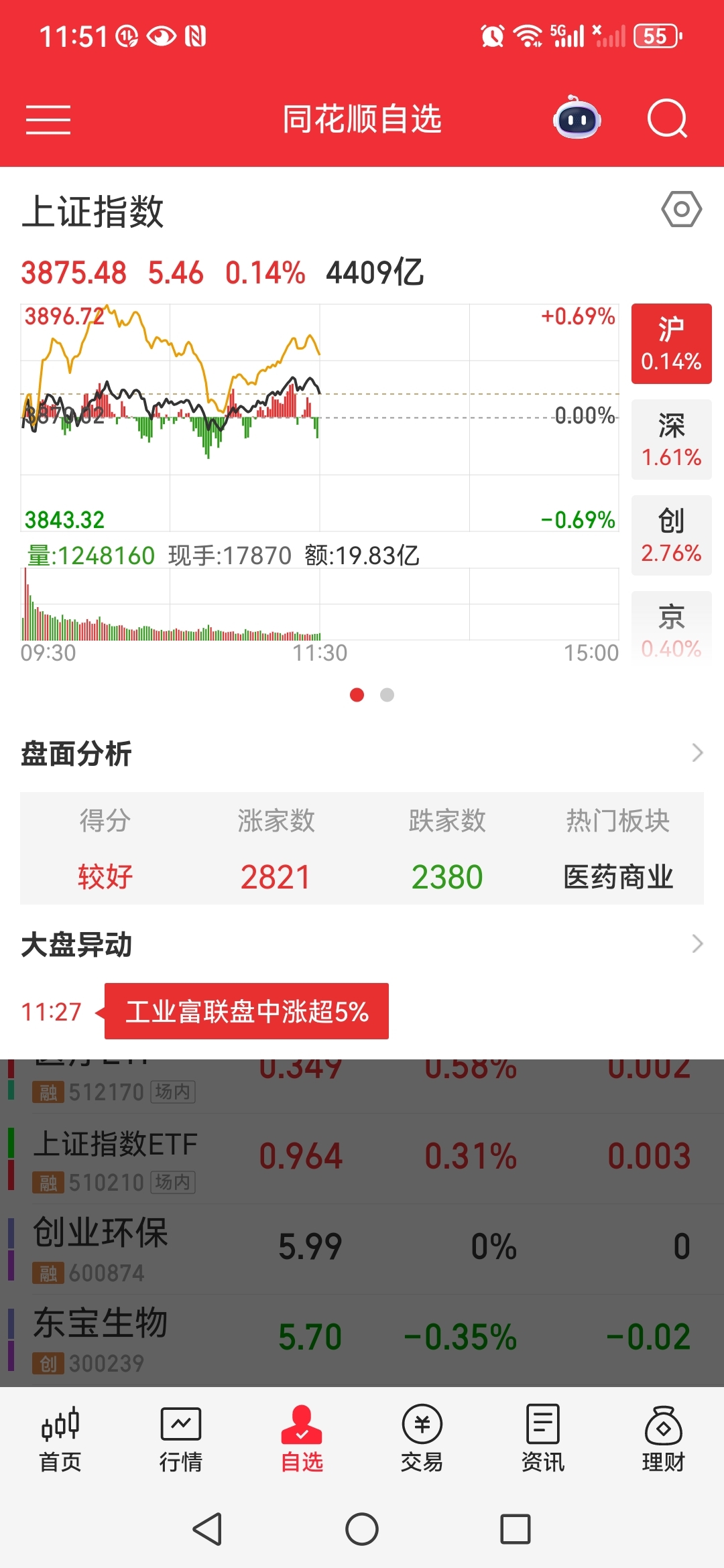724x1568 pixels.
Task: Switch to the 理财 tab
Action: [x=664, y=1438]
